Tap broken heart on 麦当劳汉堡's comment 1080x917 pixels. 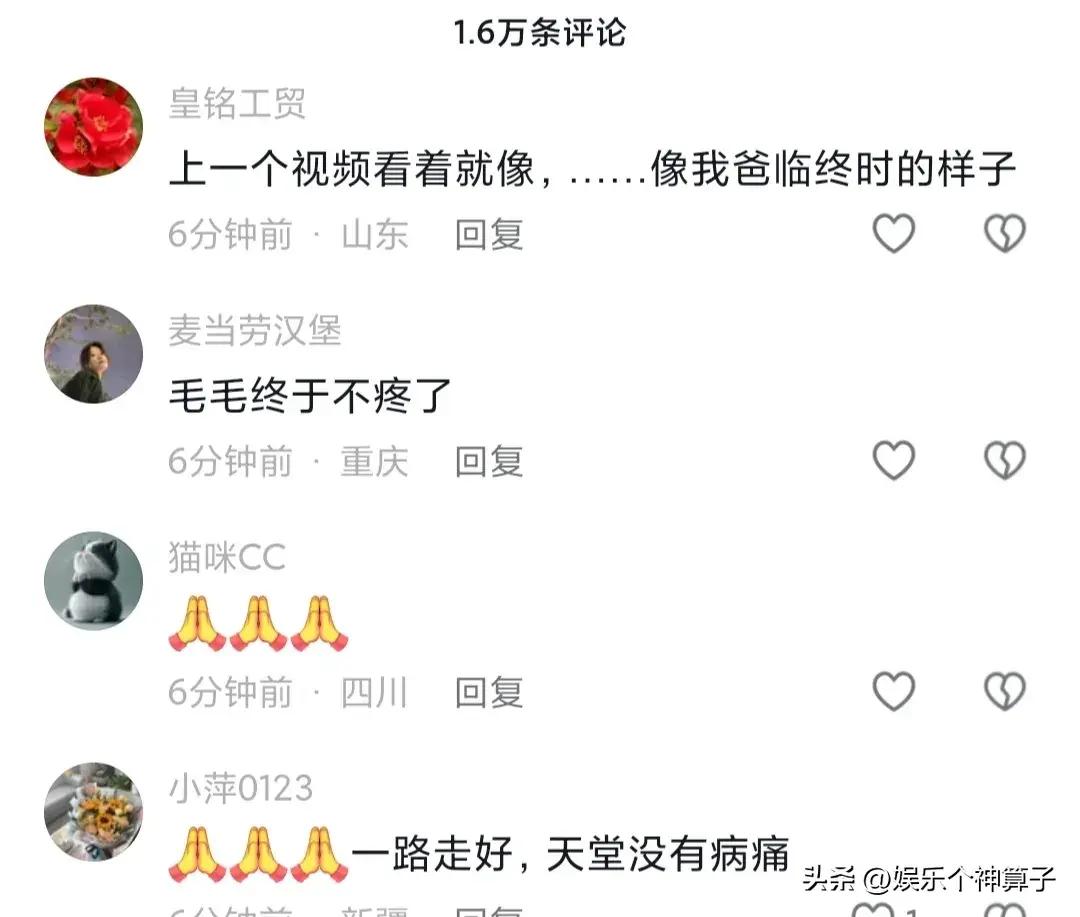point(1004,461)
